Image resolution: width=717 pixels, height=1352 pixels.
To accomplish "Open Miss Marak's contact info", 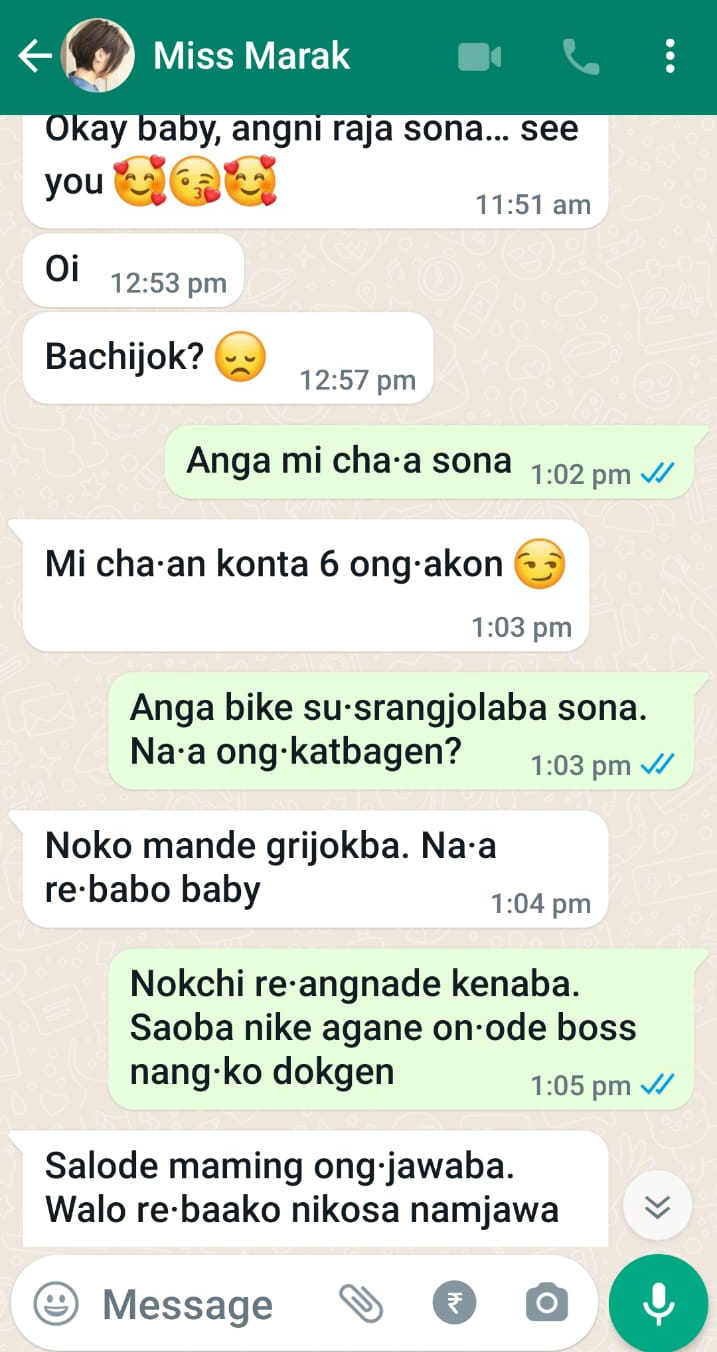I will pyautogui.click(x=251, y=57).
